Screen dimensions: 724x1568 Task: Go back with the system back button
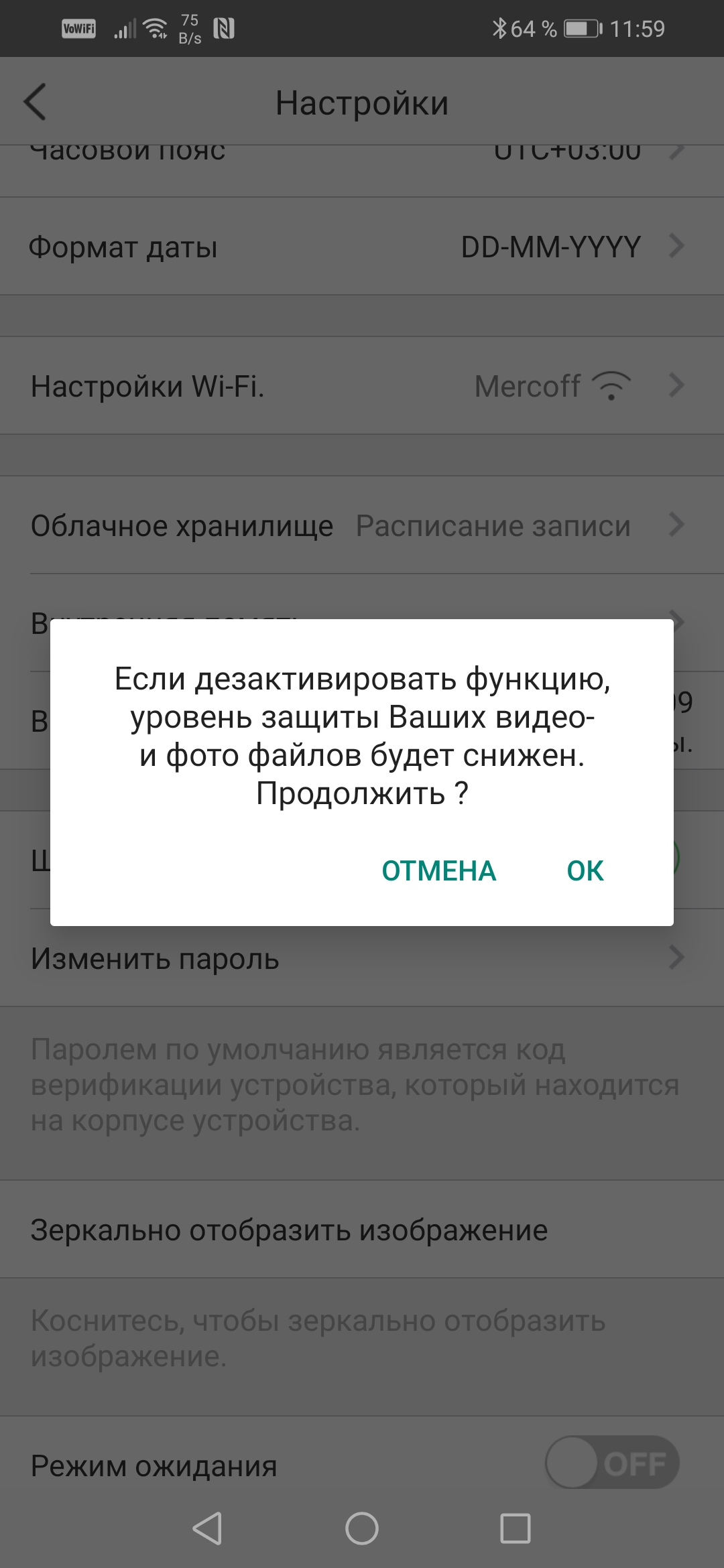[207, 1528]
